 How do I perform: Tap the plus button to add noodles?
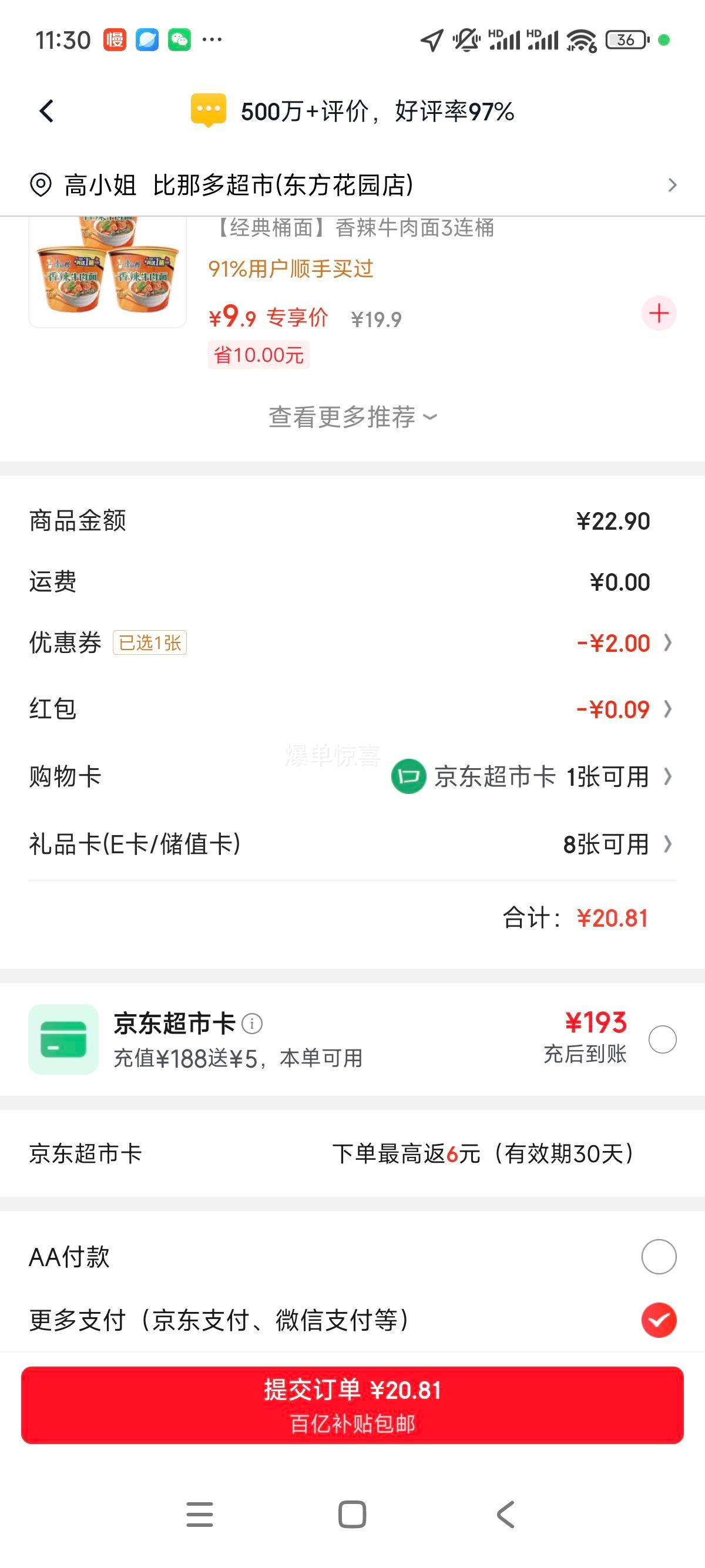pos(658,314)
